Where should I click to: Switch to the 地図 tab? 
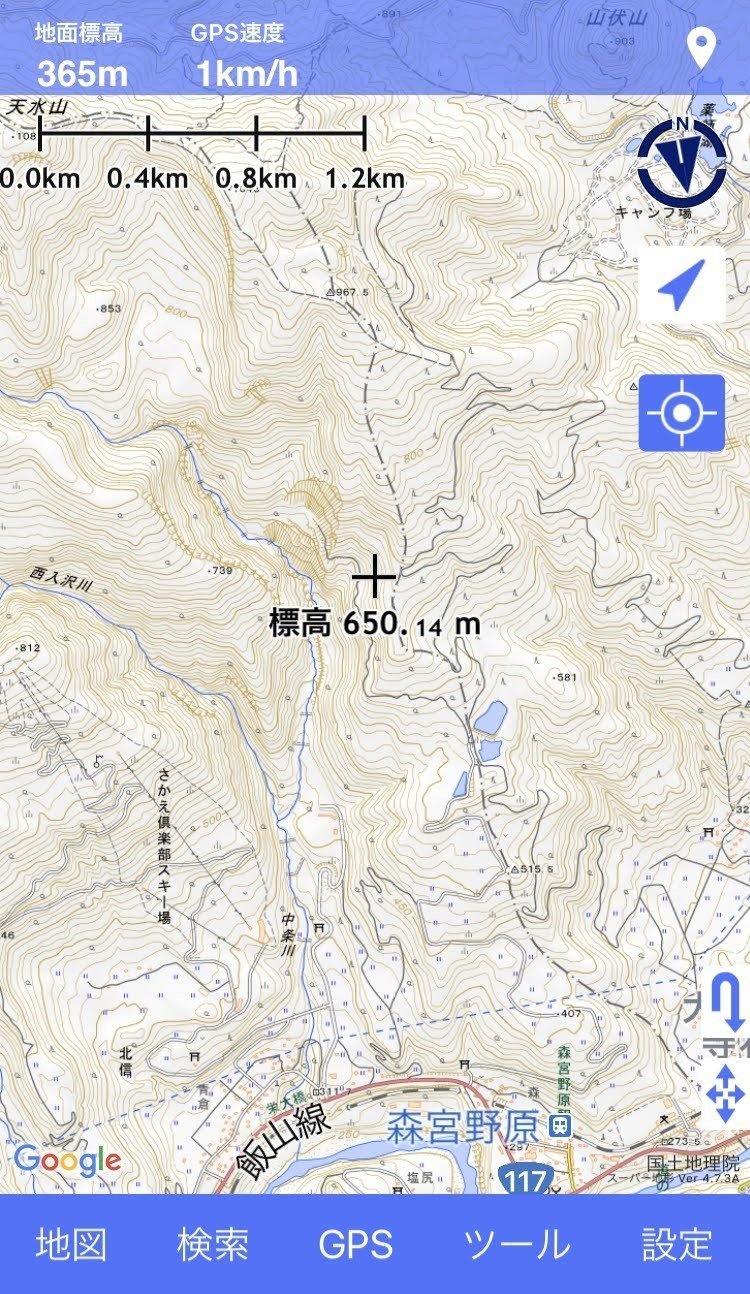[x=71, y=1245]
